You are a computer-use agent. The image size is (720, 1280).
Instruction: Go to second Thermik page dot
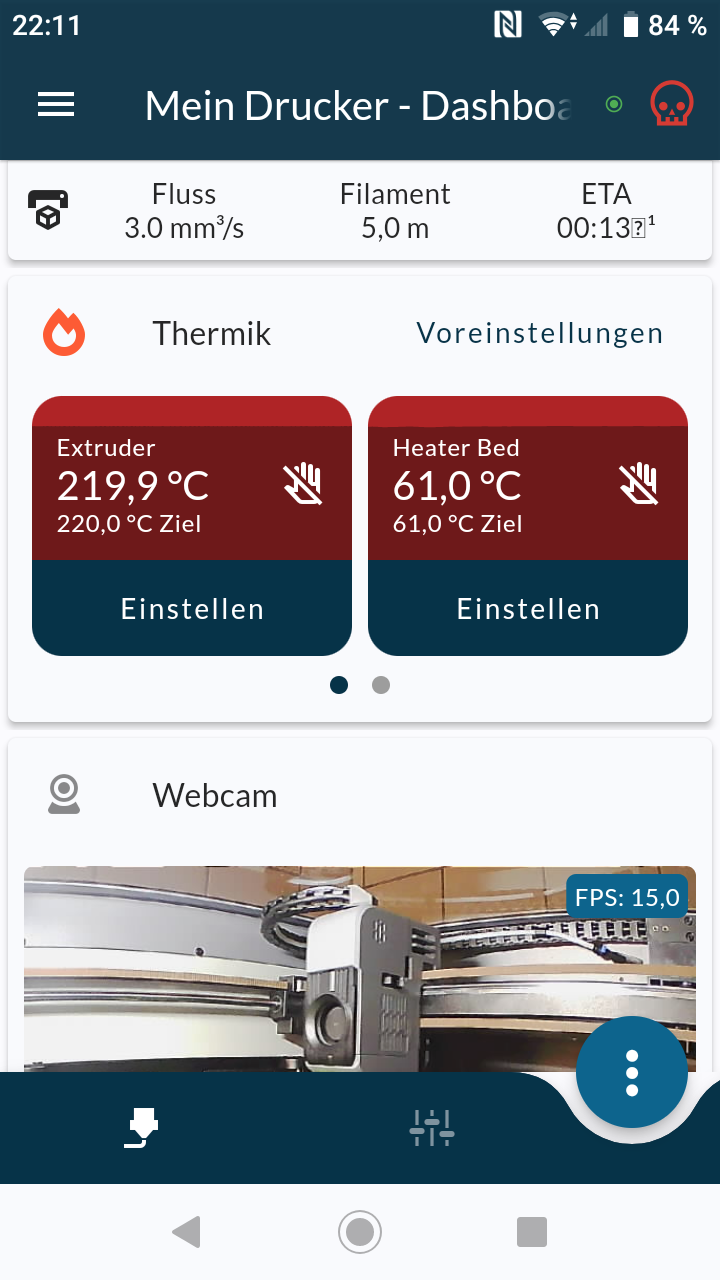(x=381, y=685)
